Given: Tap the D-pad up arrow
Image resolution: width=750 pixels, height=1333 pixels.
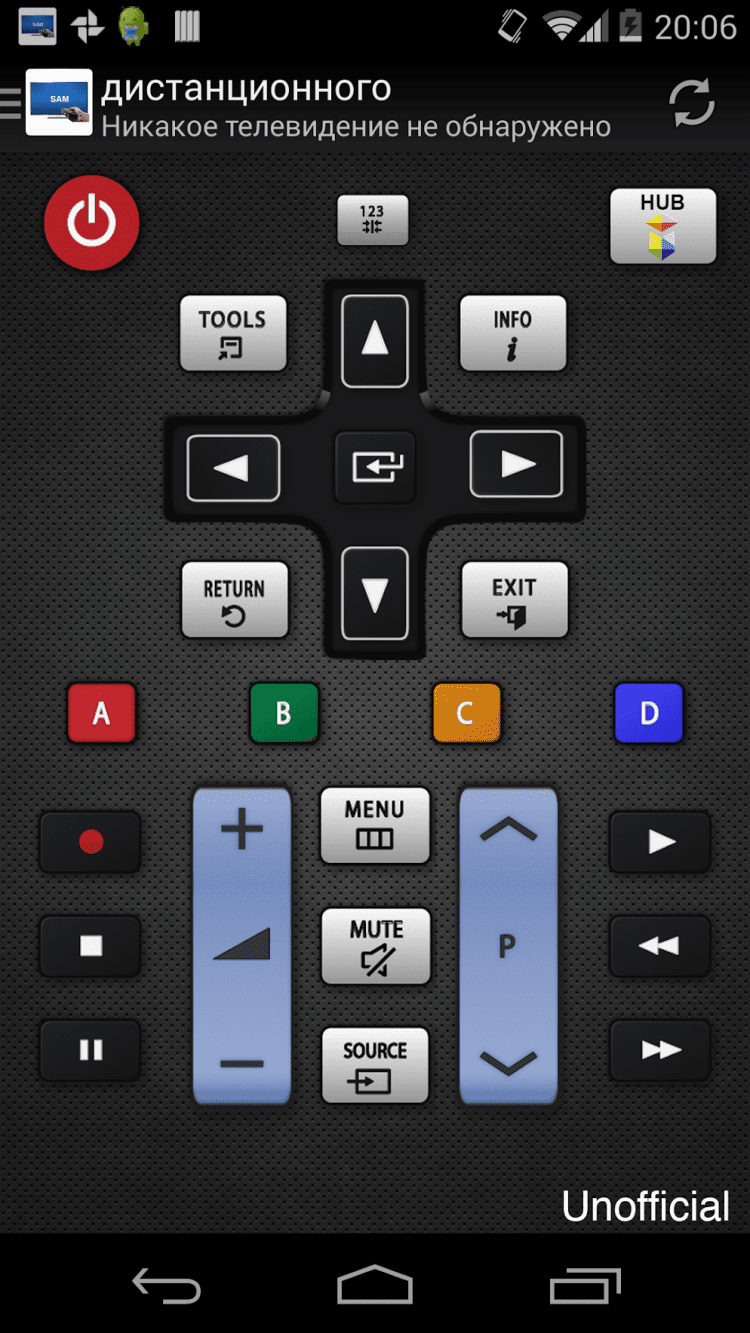Looking at the screenshot, I should click(375, 341).
